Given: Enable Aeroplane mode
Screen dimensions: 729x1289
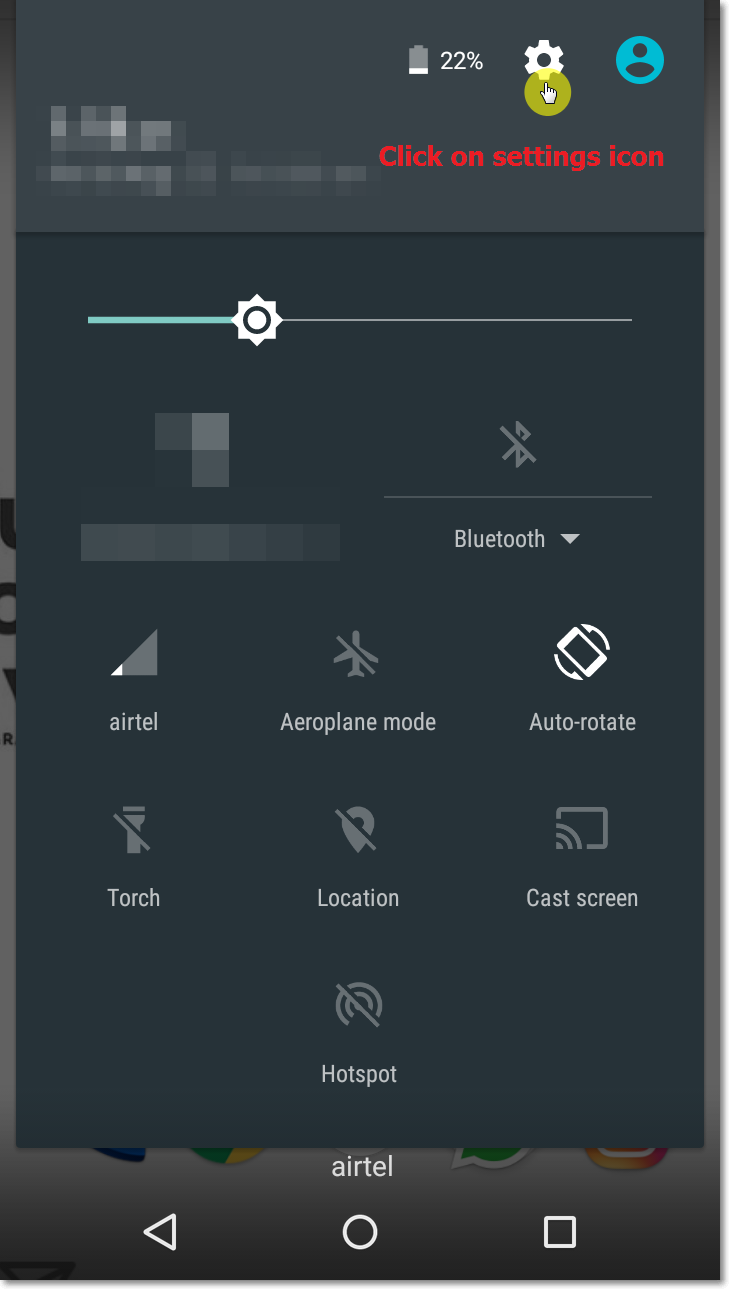Looking at the screenshot, I should click(x=358, y=680).
